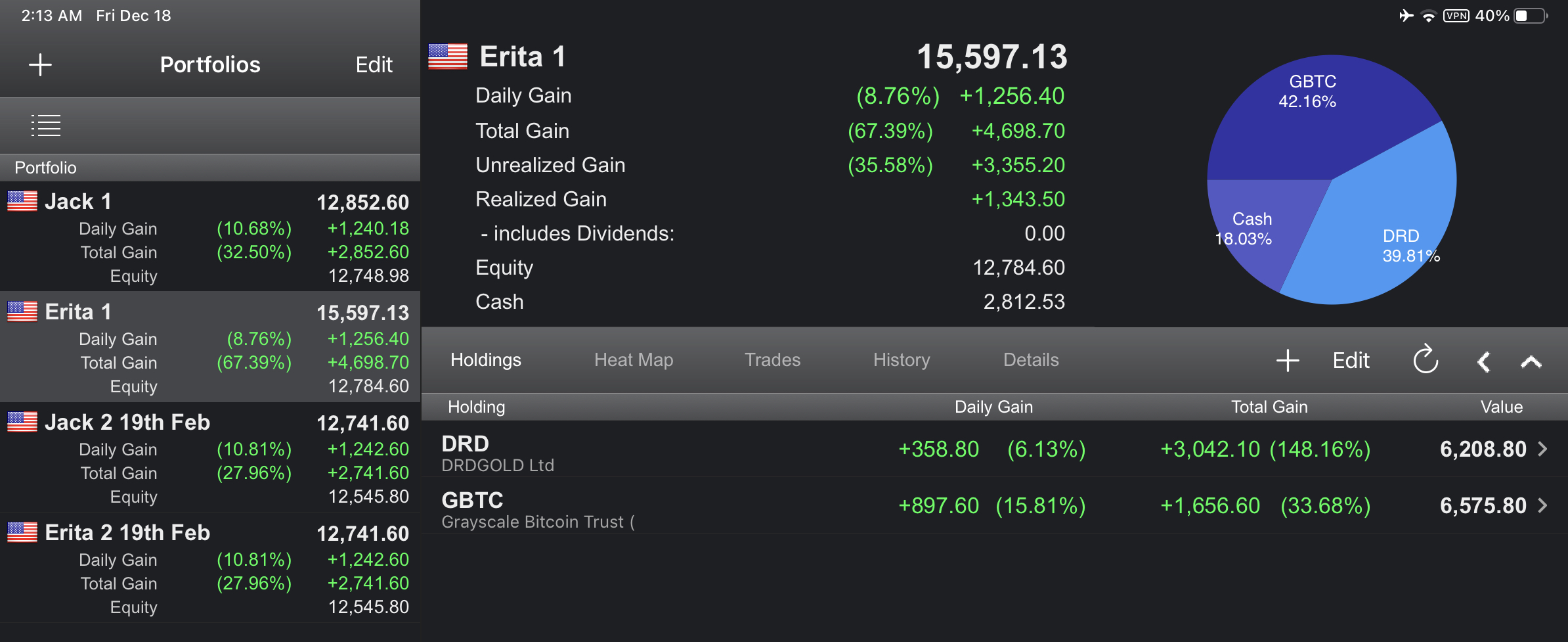Open the Jack 2 19th Feb portfolio
The image size is (1568, 642).
pos(210,458)
